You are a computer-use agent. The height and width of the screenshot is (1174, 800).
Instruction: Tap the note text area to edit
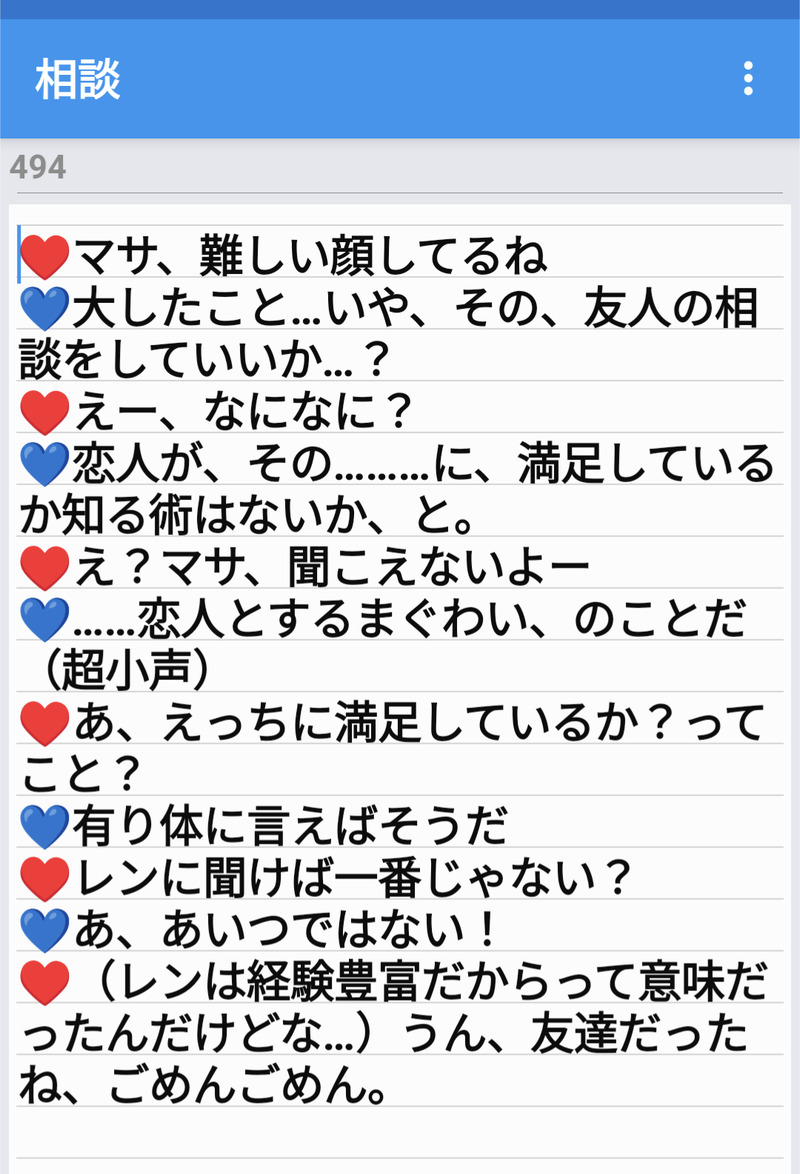point(400,660)
